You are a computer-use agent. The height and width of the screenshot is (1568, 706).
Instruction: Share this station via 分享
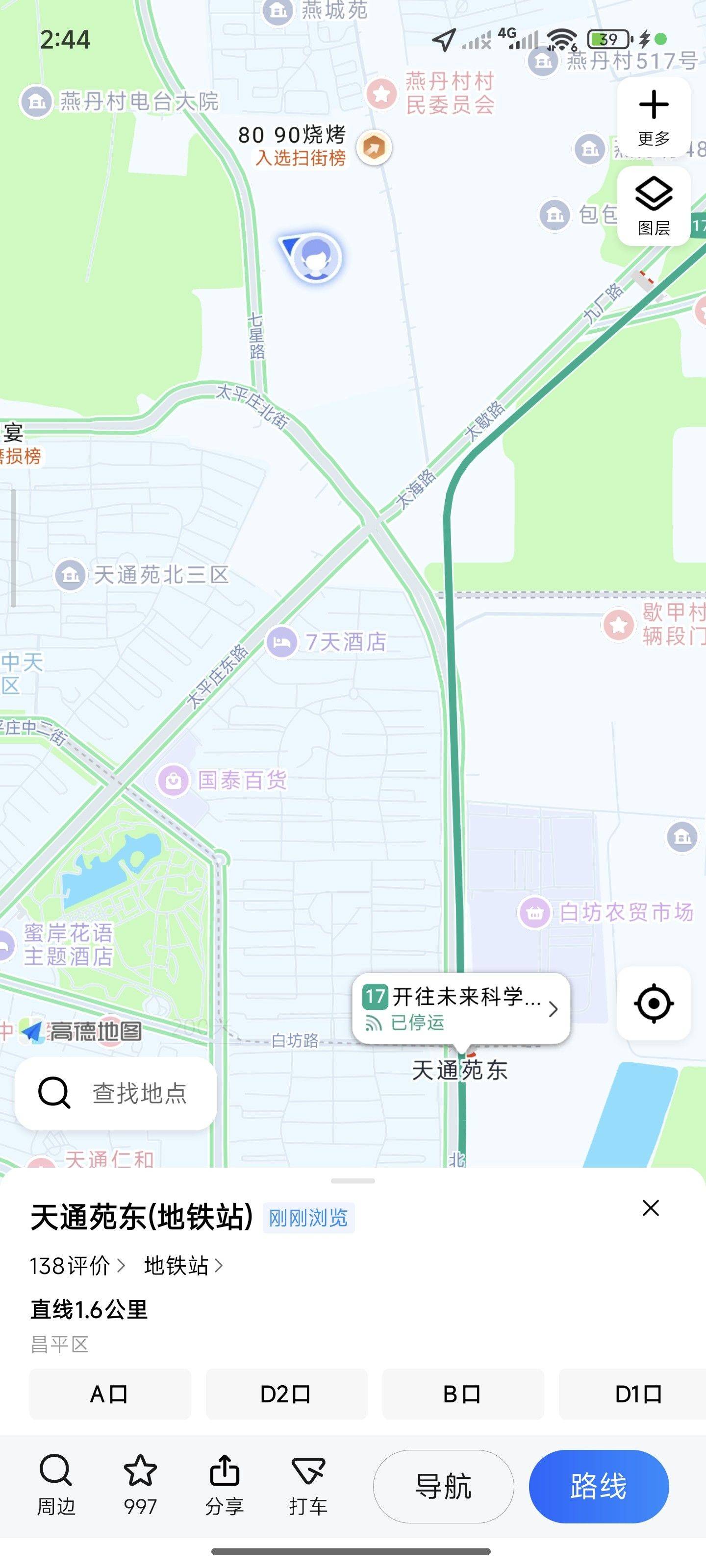point(224,1485)
